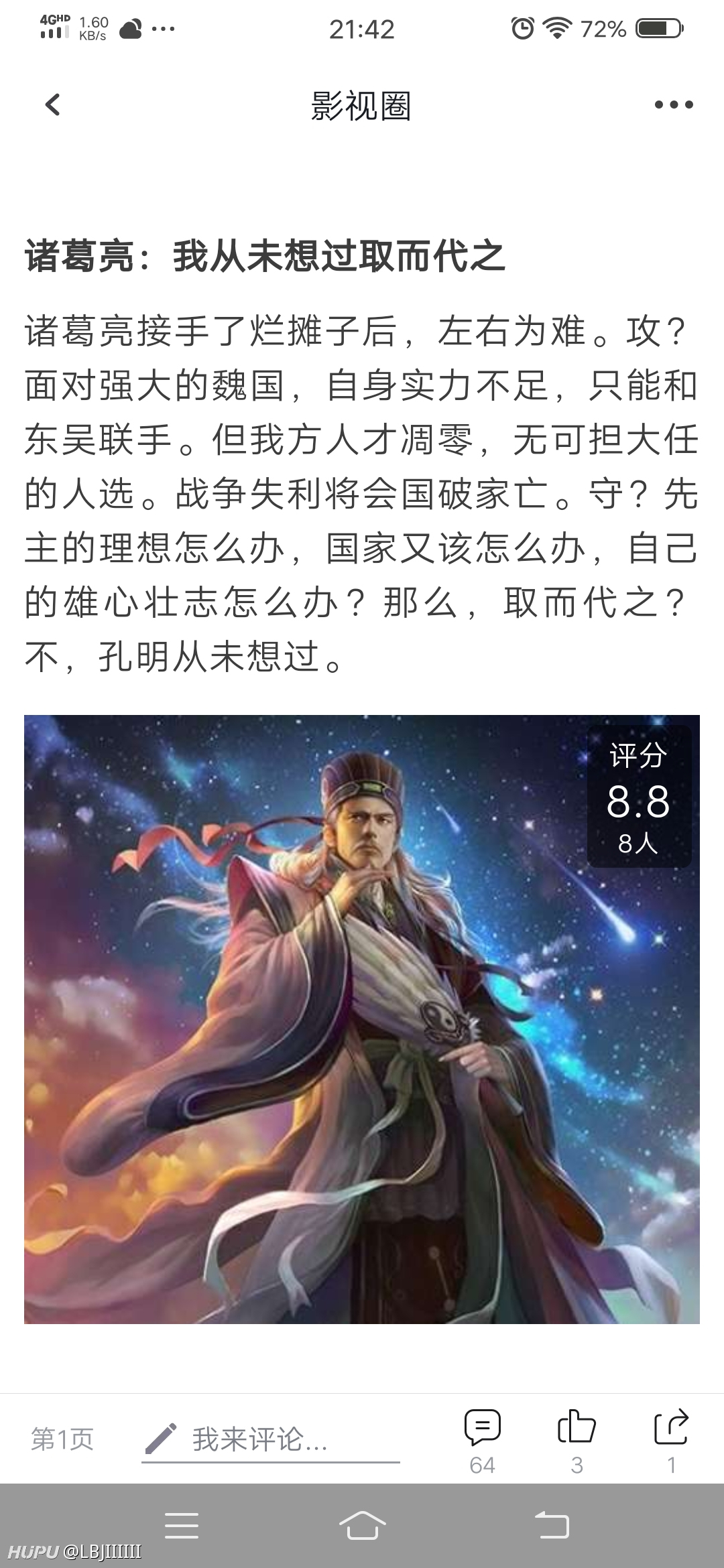View the 64 comments
The image size is (724, 1568).
pos(483,1441)
